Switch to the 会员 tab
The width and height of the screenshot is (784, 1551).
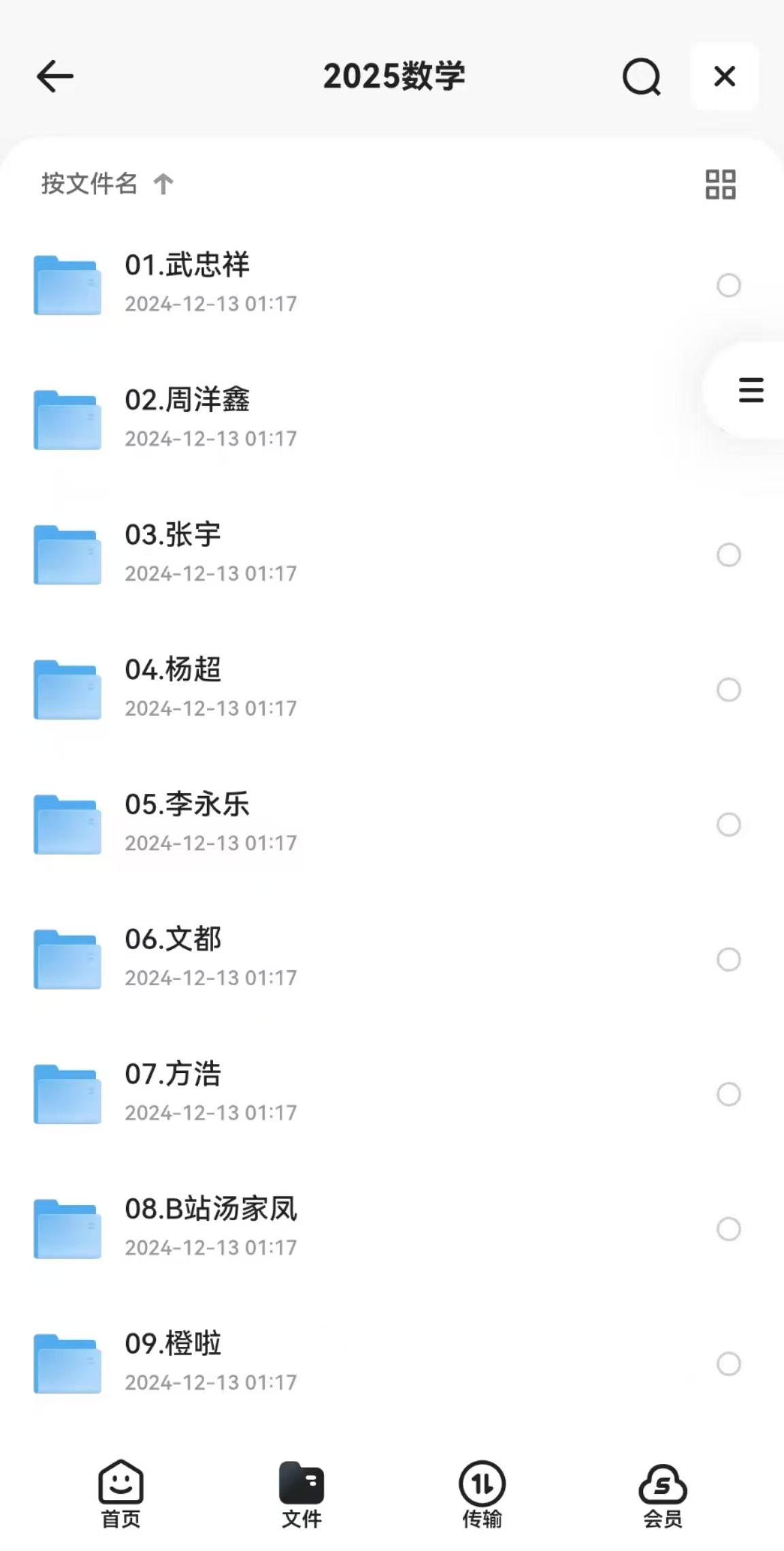[x=662, y=1494]
